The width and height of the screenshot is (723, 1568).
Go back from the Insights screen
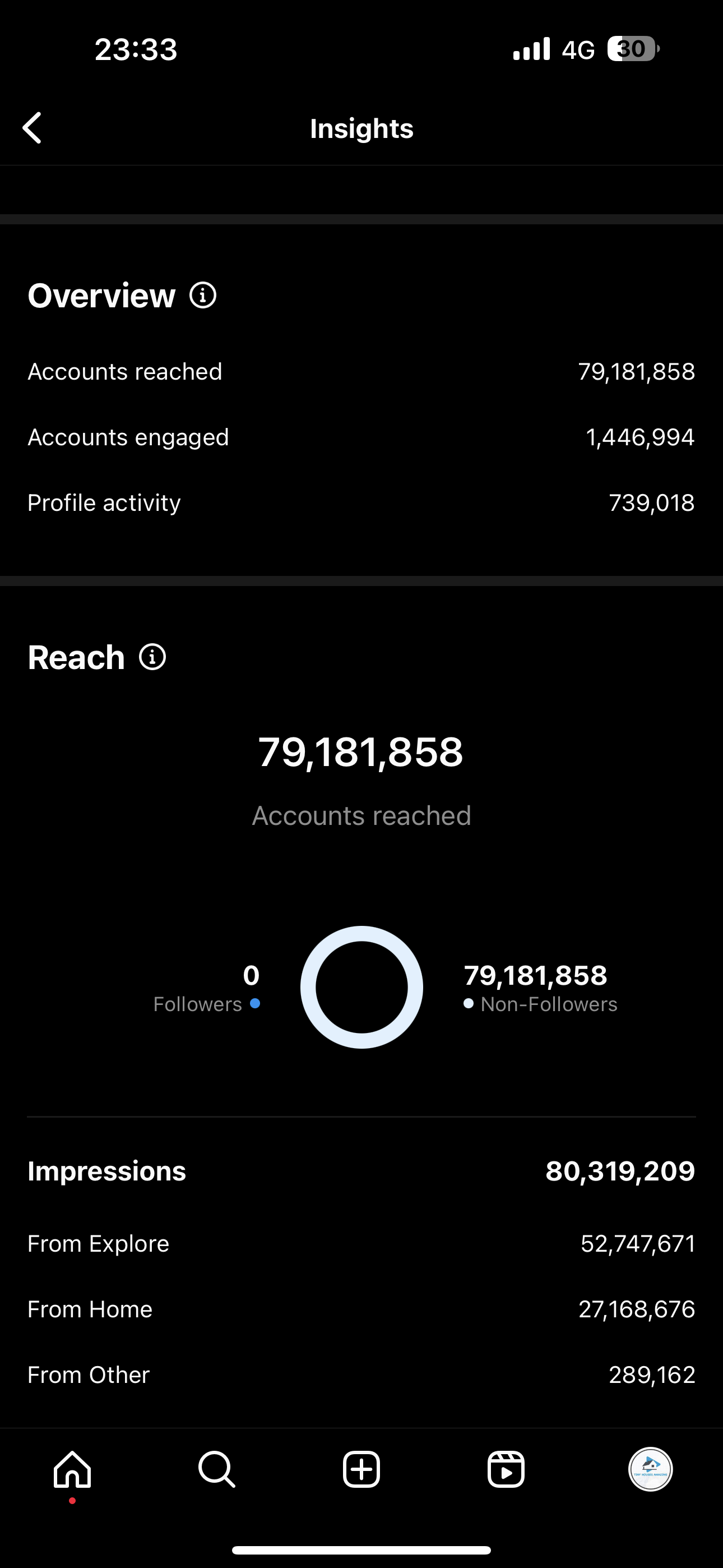[31, 128]
